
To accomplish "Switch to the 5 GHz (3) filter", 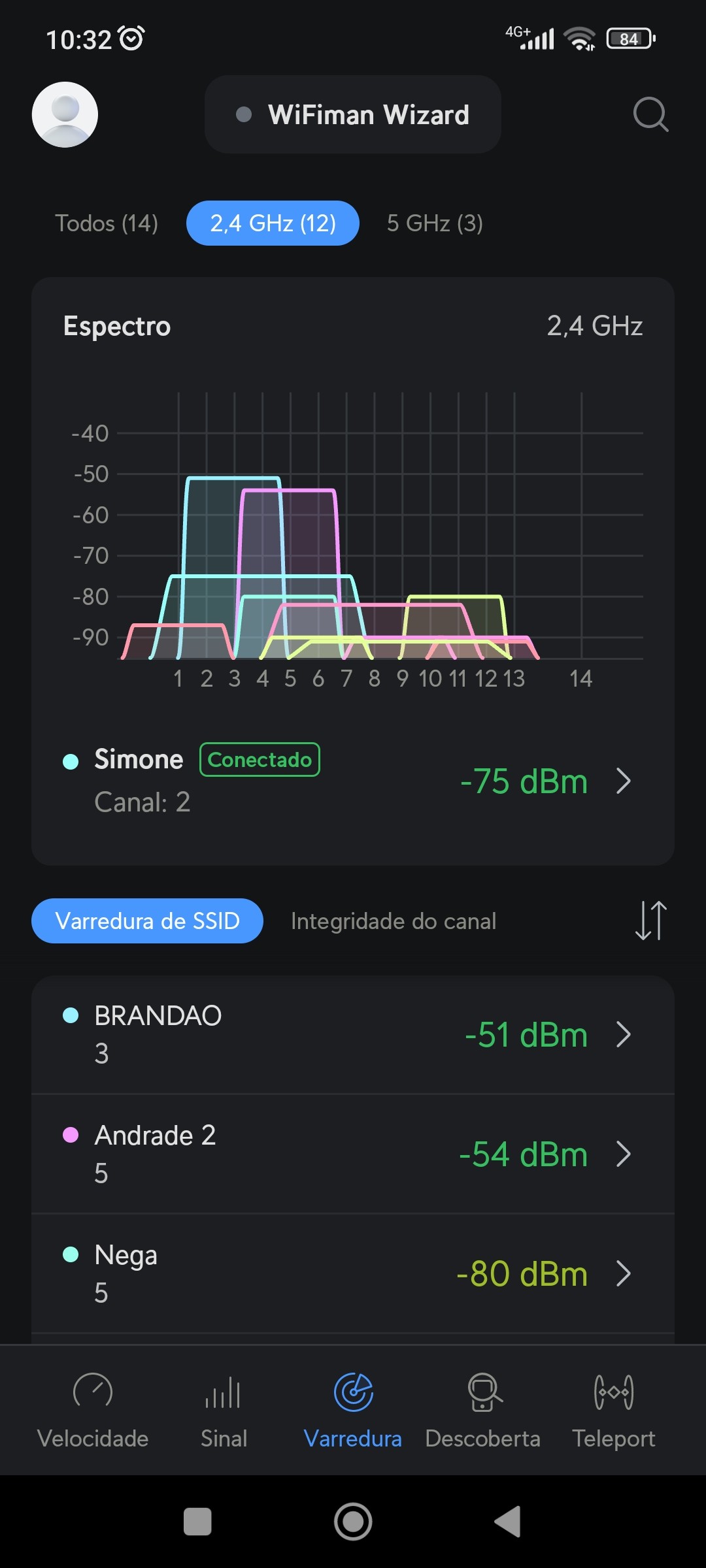I will (435, 223).
